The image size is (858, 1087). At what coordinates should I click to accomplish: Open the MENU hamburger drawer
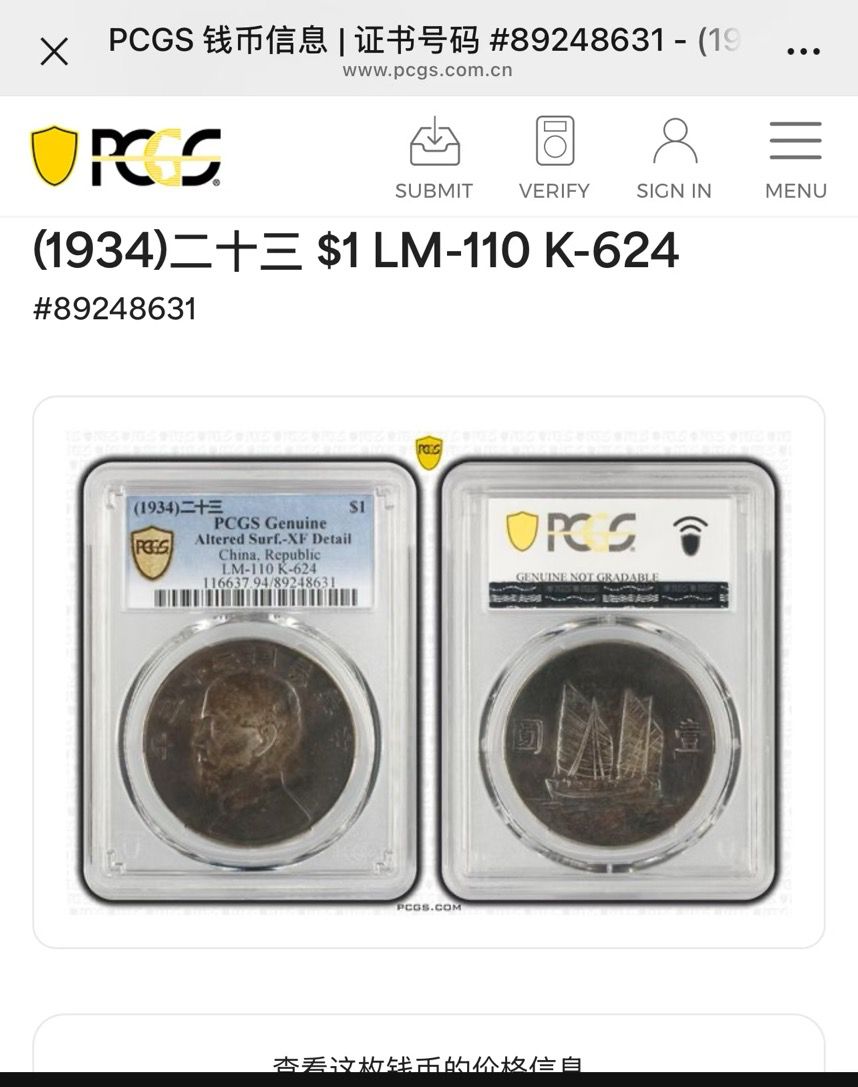[795, 158]
